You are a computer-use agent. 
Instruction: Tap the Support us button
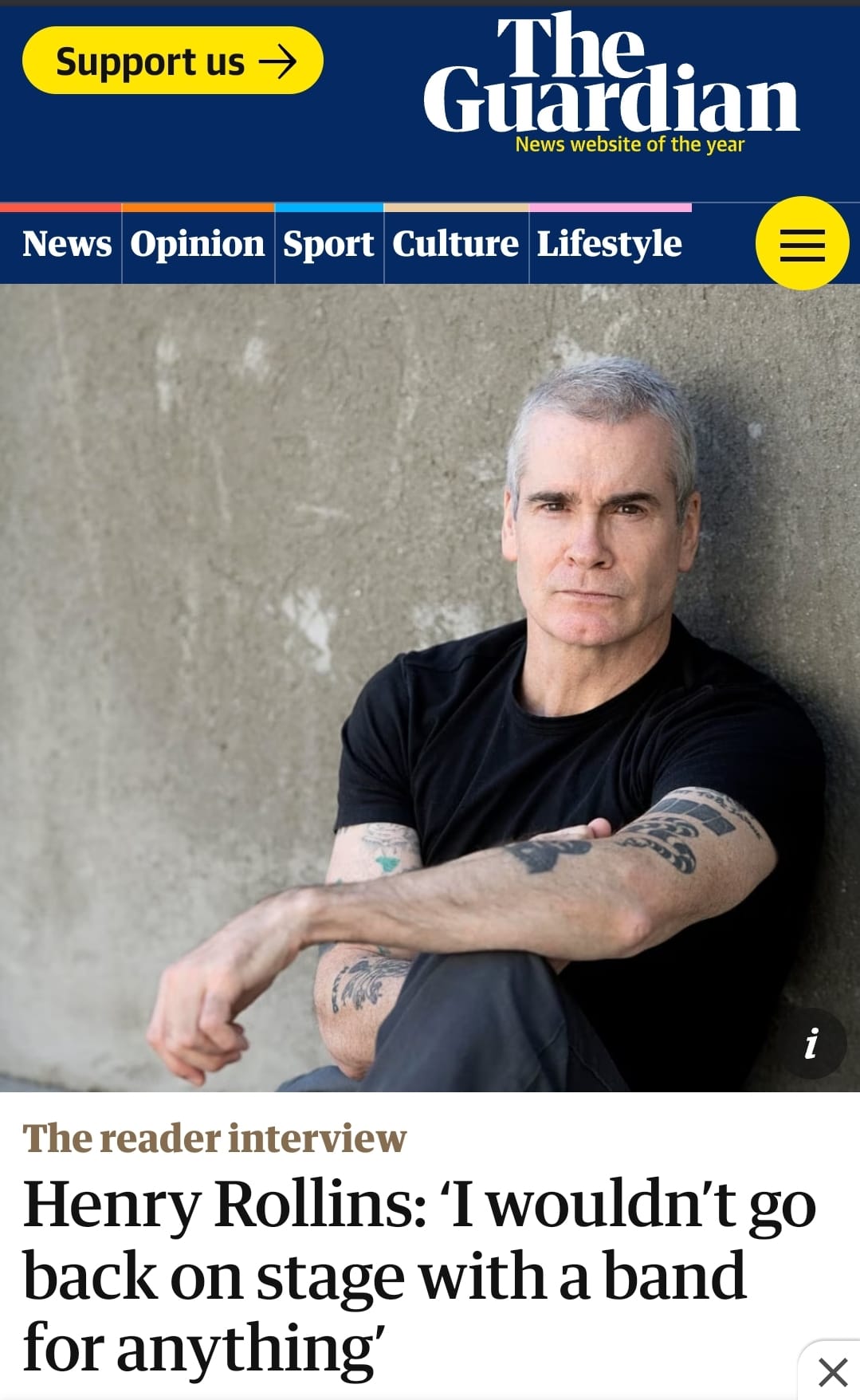[x=173, y=61]
